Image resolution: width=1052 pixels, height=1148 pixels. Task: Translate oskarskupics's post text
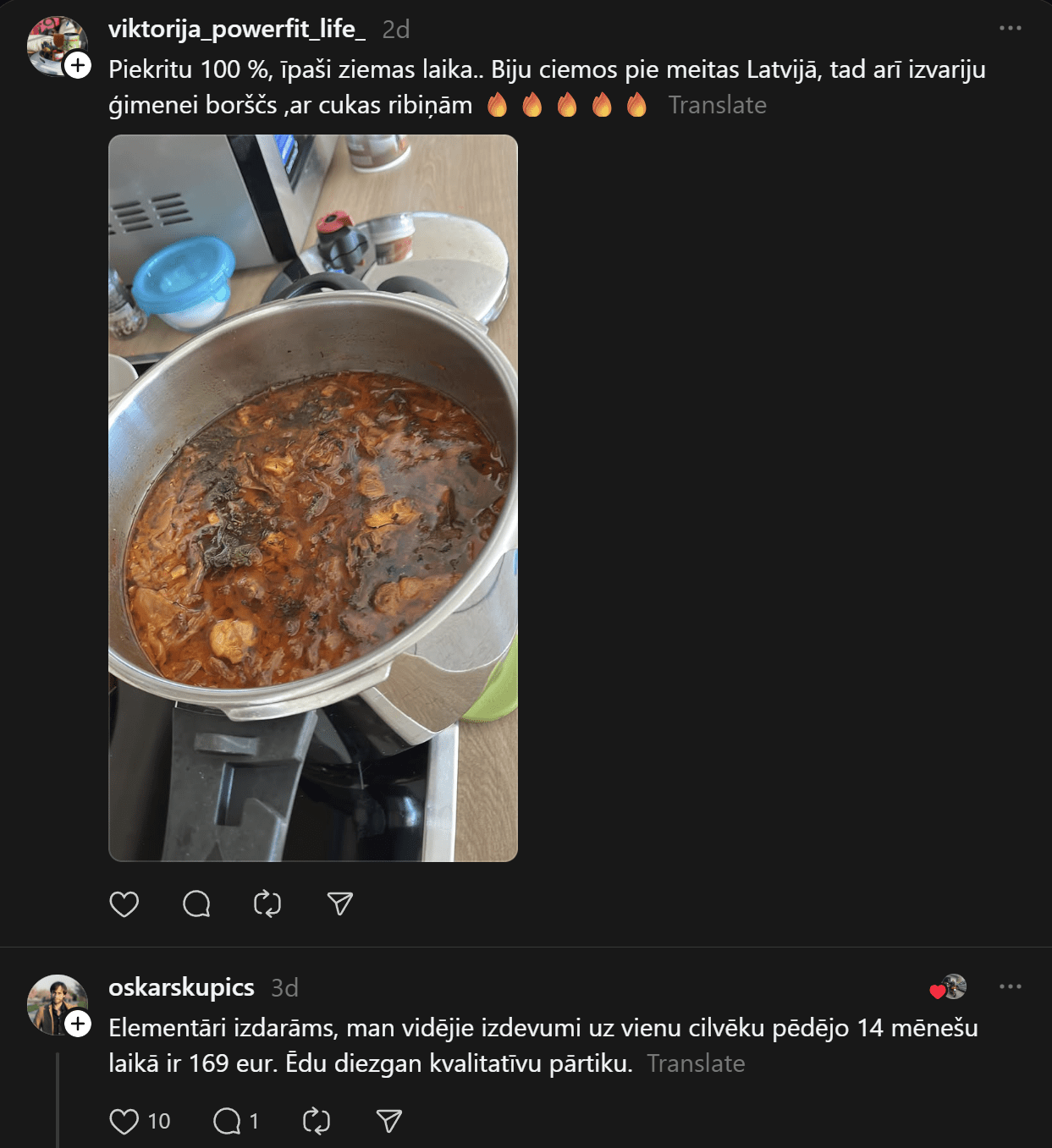click(x=696, y=1063)
